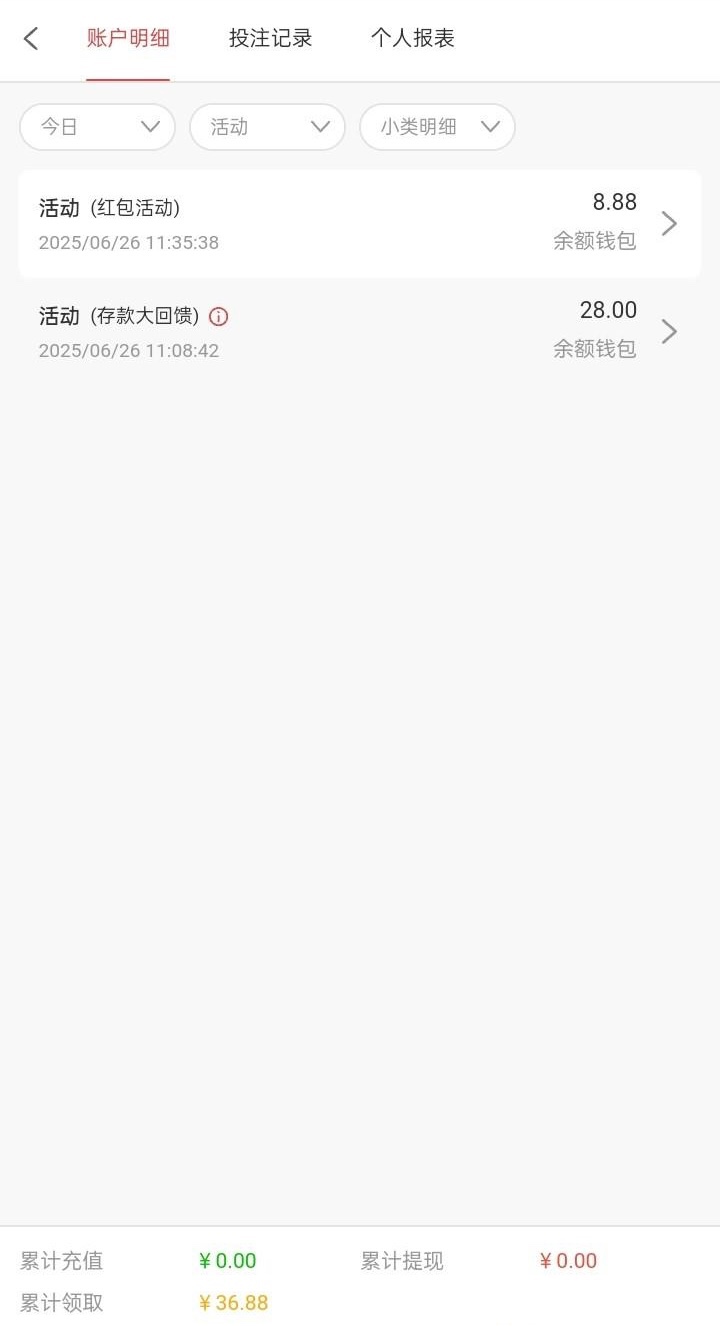Tap the info icon beside 存款大回馈
This screenshot has width=720, height=1326.
[x=219, y=317]
